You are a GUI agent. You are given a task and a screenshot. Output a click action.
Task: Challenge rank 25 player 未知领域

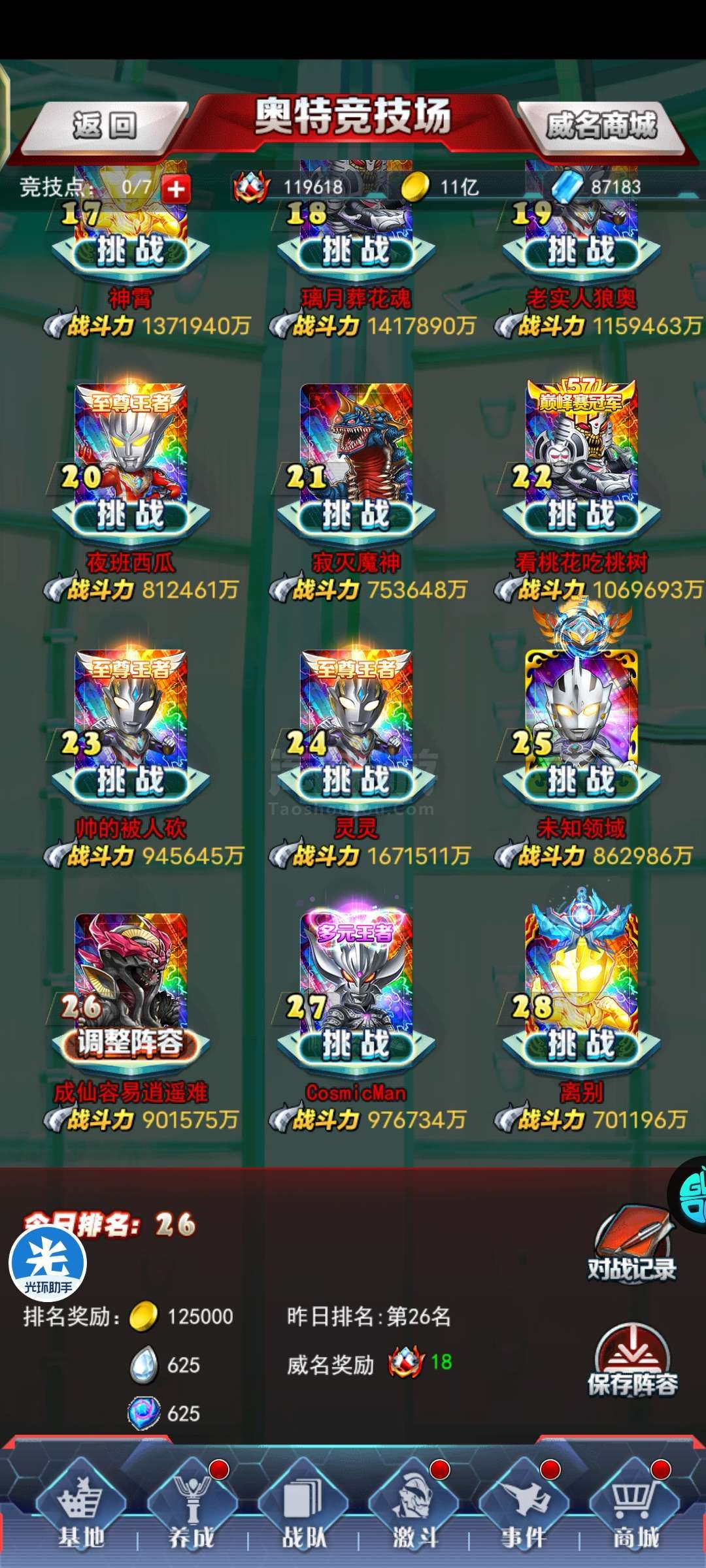pyautogui.click(x=581, y=781)
